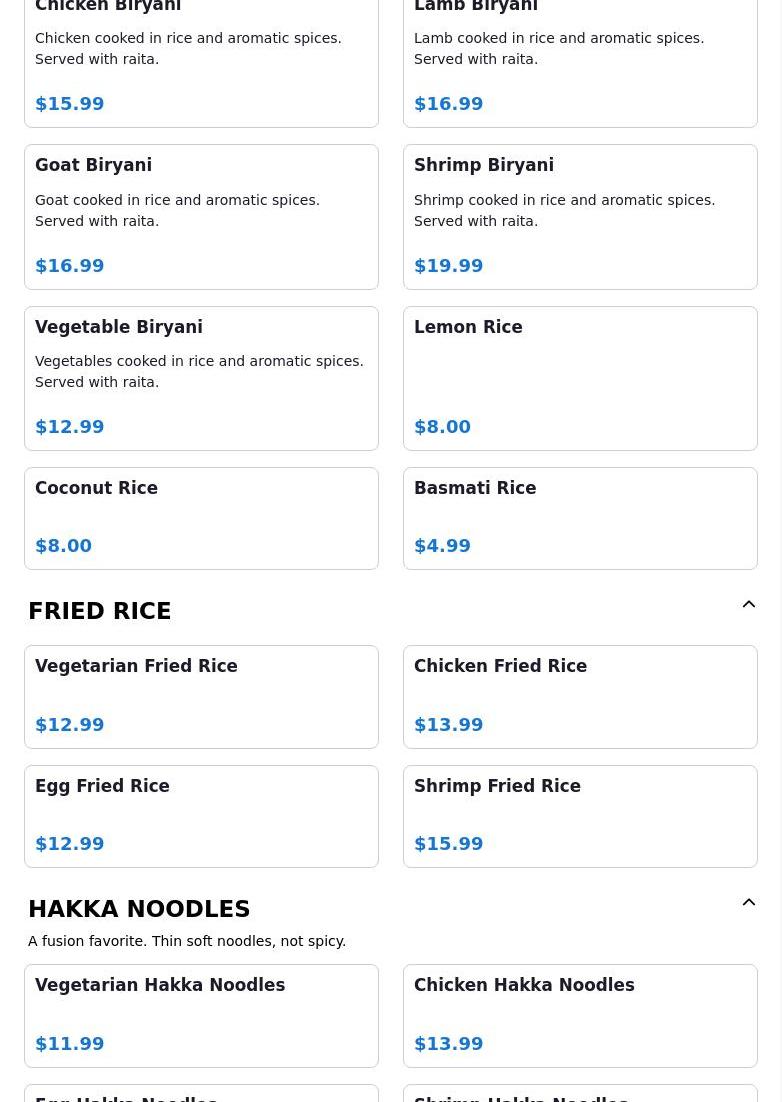The width and height of the screenshot is (782, 1102).
Task: Select the Lemon Rice item
Action: [x=580, y=378]
